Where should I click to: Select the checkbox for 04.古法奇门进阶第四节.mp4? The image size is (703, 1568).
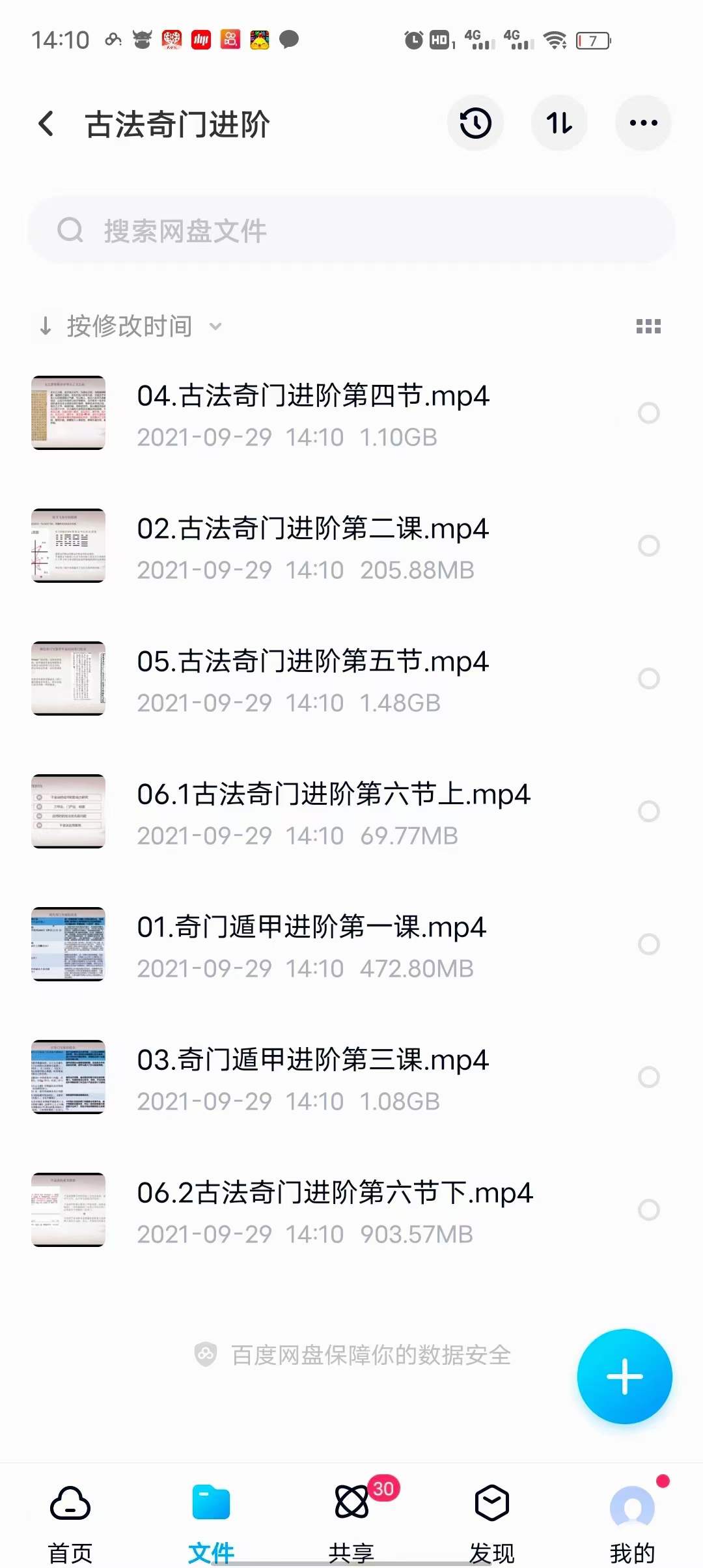[x=648, y=413]
